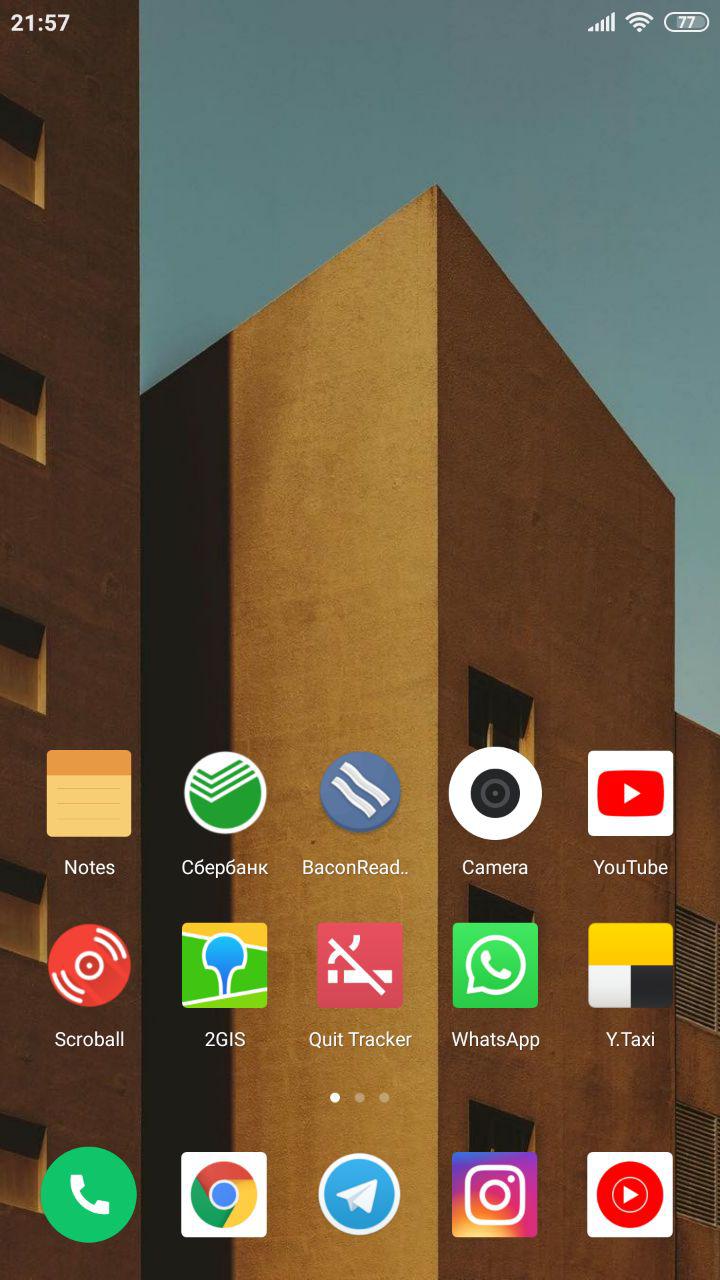Image resolution: width=720 pixels, height=1280 pixels.
Task: Open the Phone dialer in the dock
Action: (89, 1194)
